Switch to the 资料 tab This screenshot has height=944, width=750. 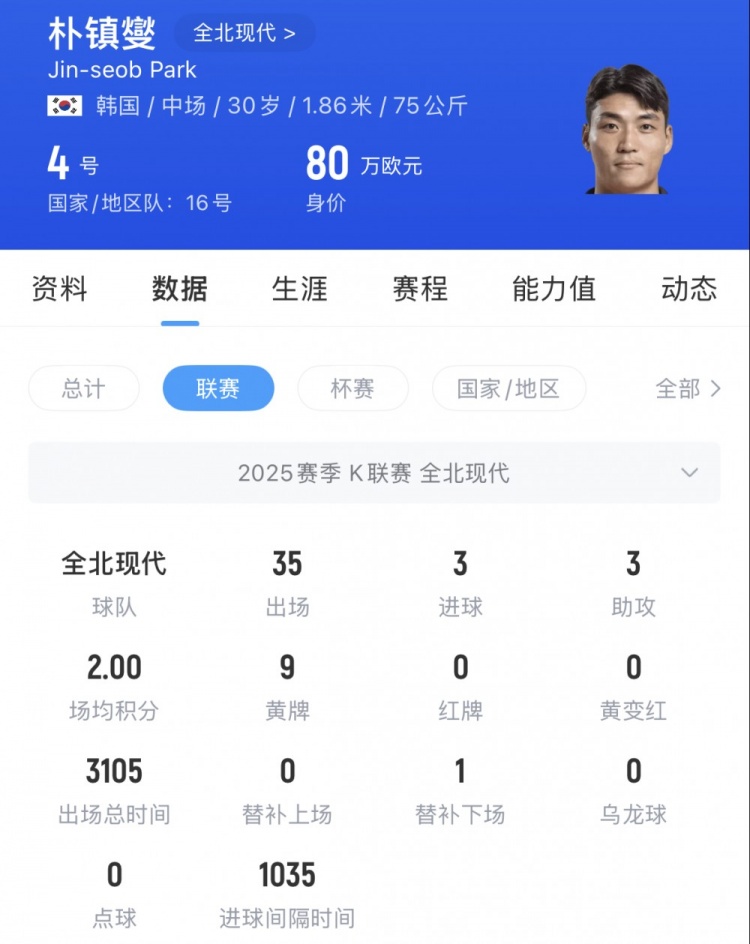tap(57, 289)
